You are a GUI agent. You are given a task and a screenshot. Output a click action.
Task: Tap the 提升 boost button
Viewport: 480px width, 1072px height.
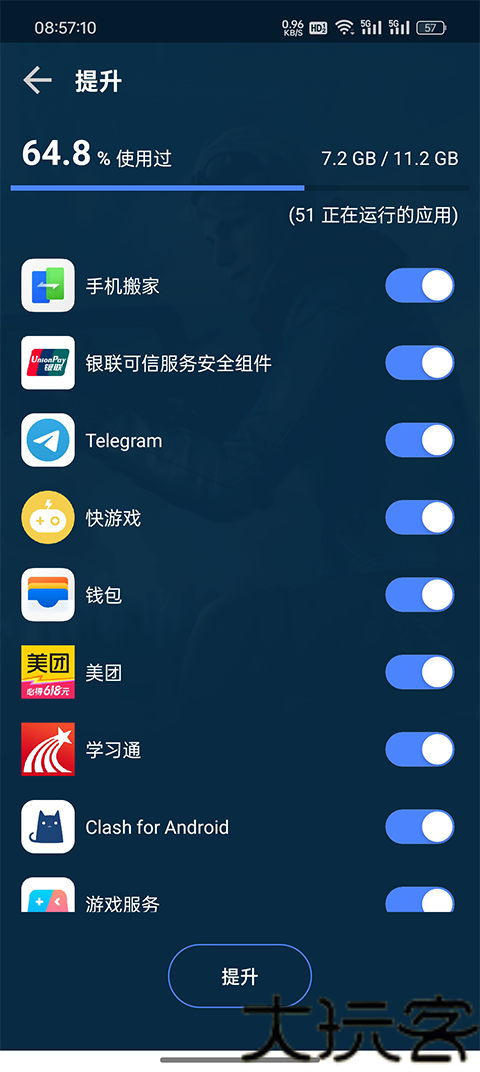(240, 976)
